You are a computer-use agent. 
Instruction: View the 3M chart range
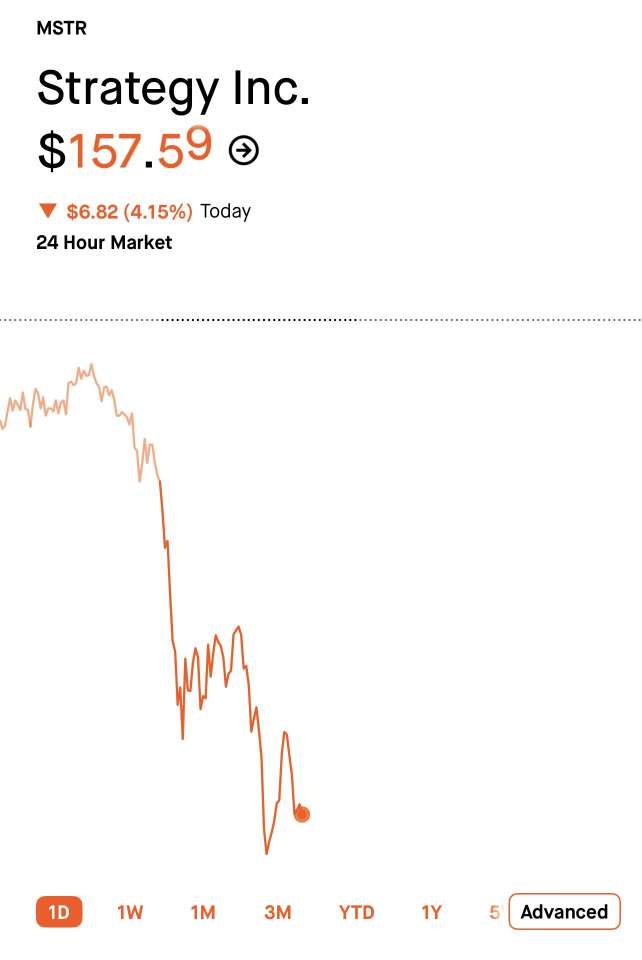tap(278, 912)
